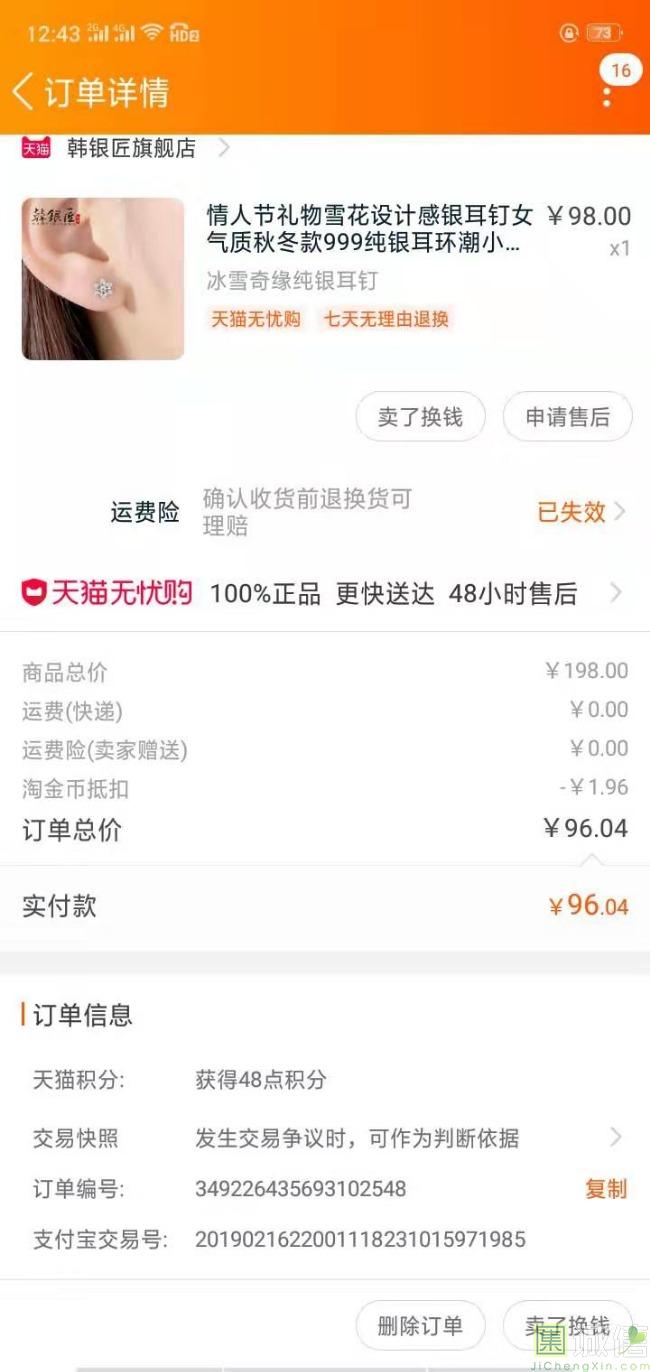
Task: Tap 删除订单 to delete this order
Action: (x=420, y=1326)
